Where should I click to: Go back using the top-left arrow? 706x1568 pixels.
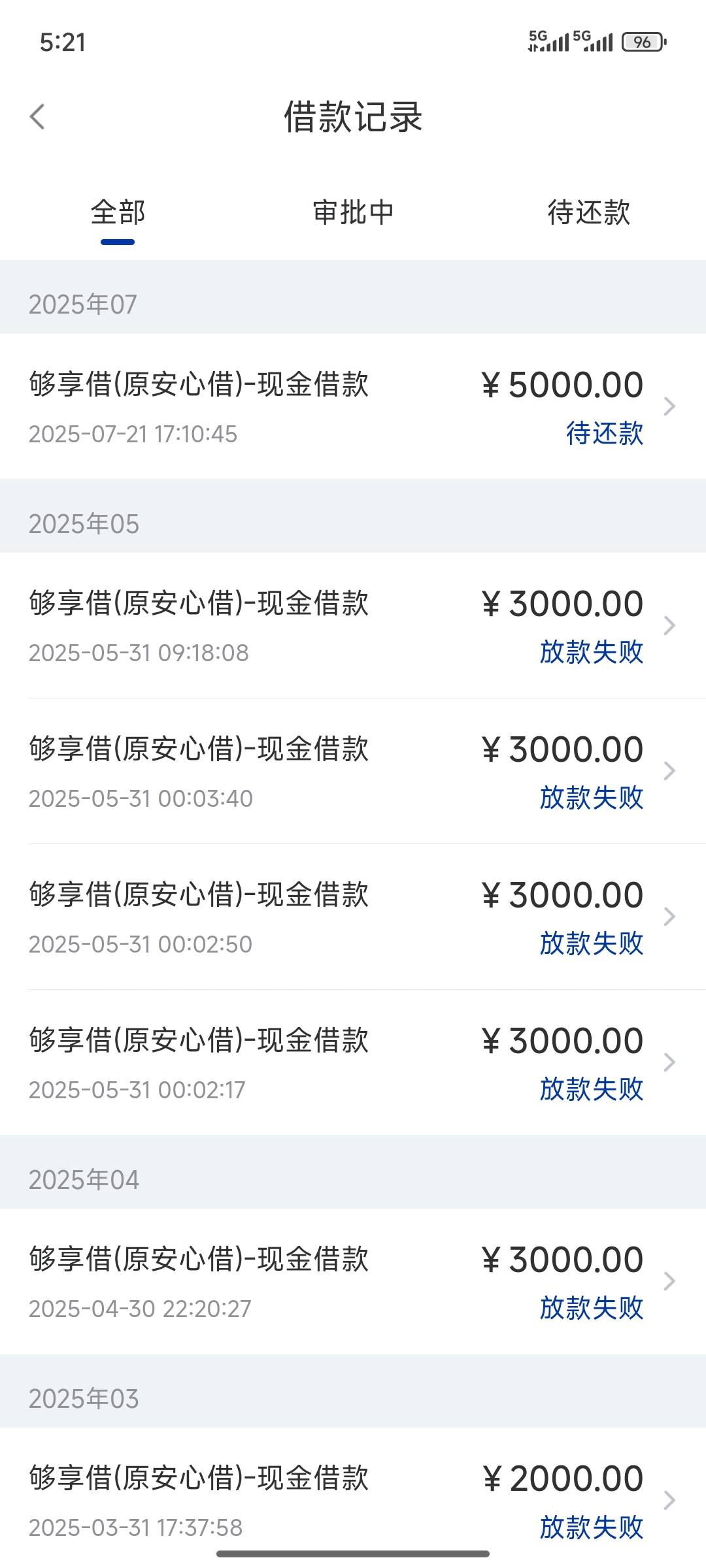coord(37,117)
